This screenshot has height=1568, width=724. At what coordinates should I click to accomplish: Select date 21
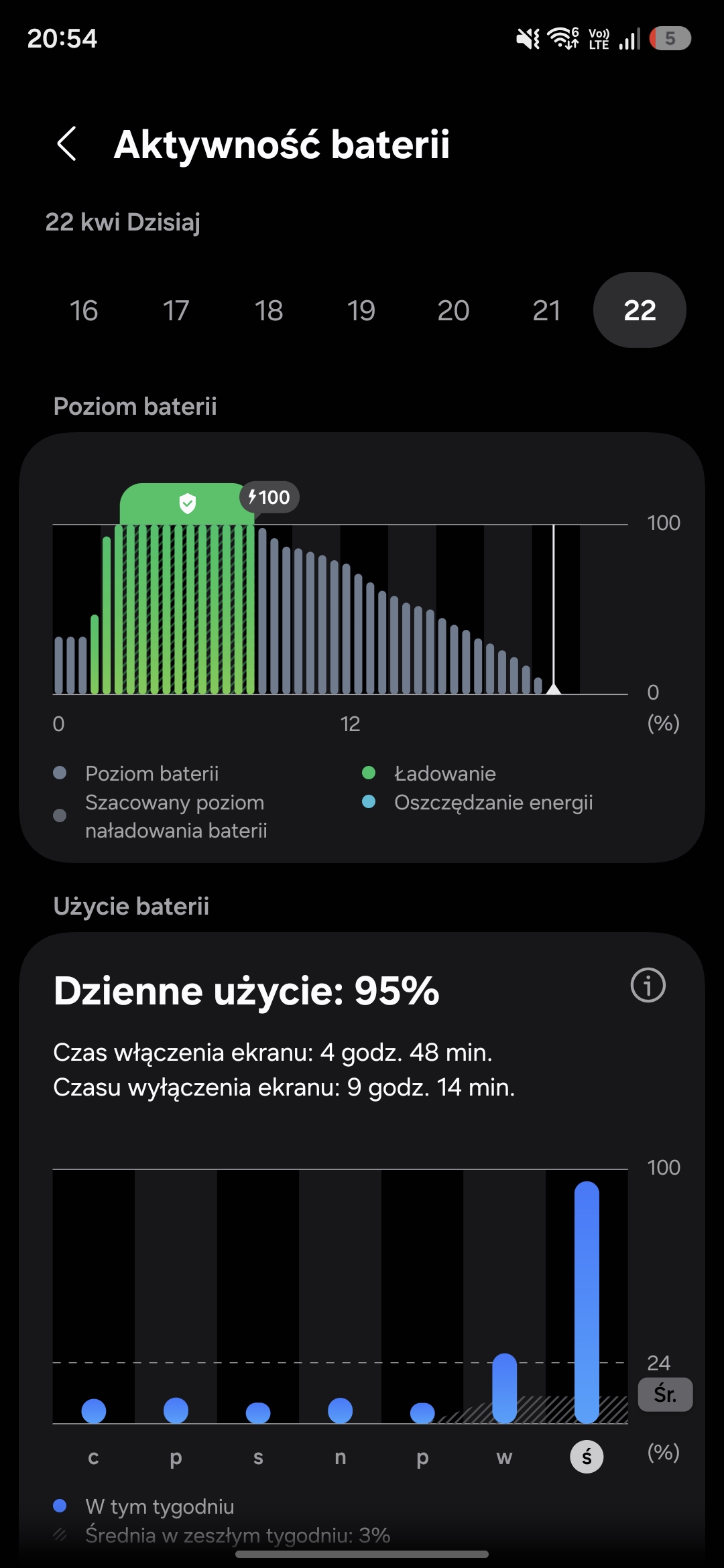546,310
